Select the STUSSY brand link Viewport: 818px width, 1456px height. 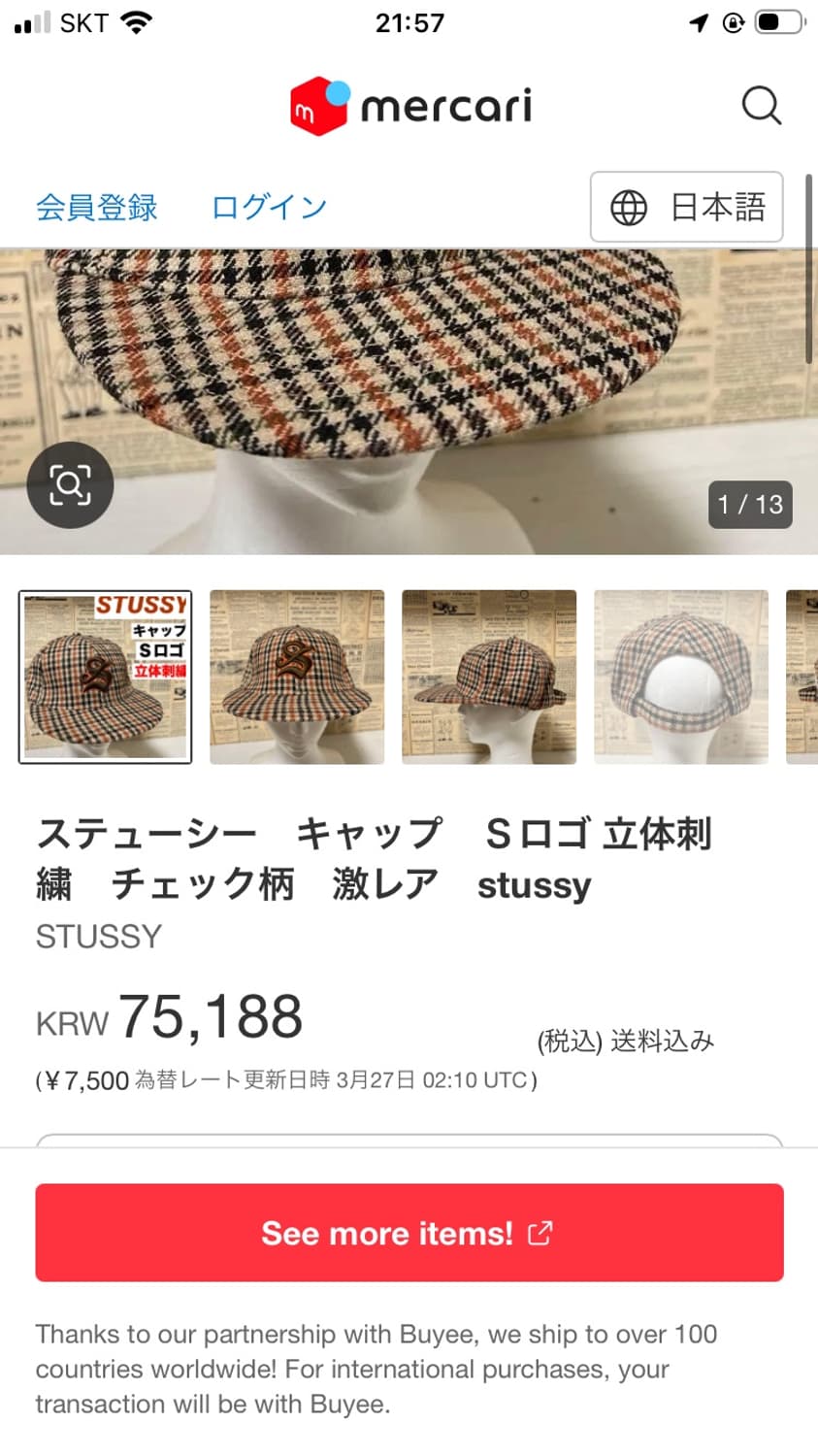(x=97, y=936)
